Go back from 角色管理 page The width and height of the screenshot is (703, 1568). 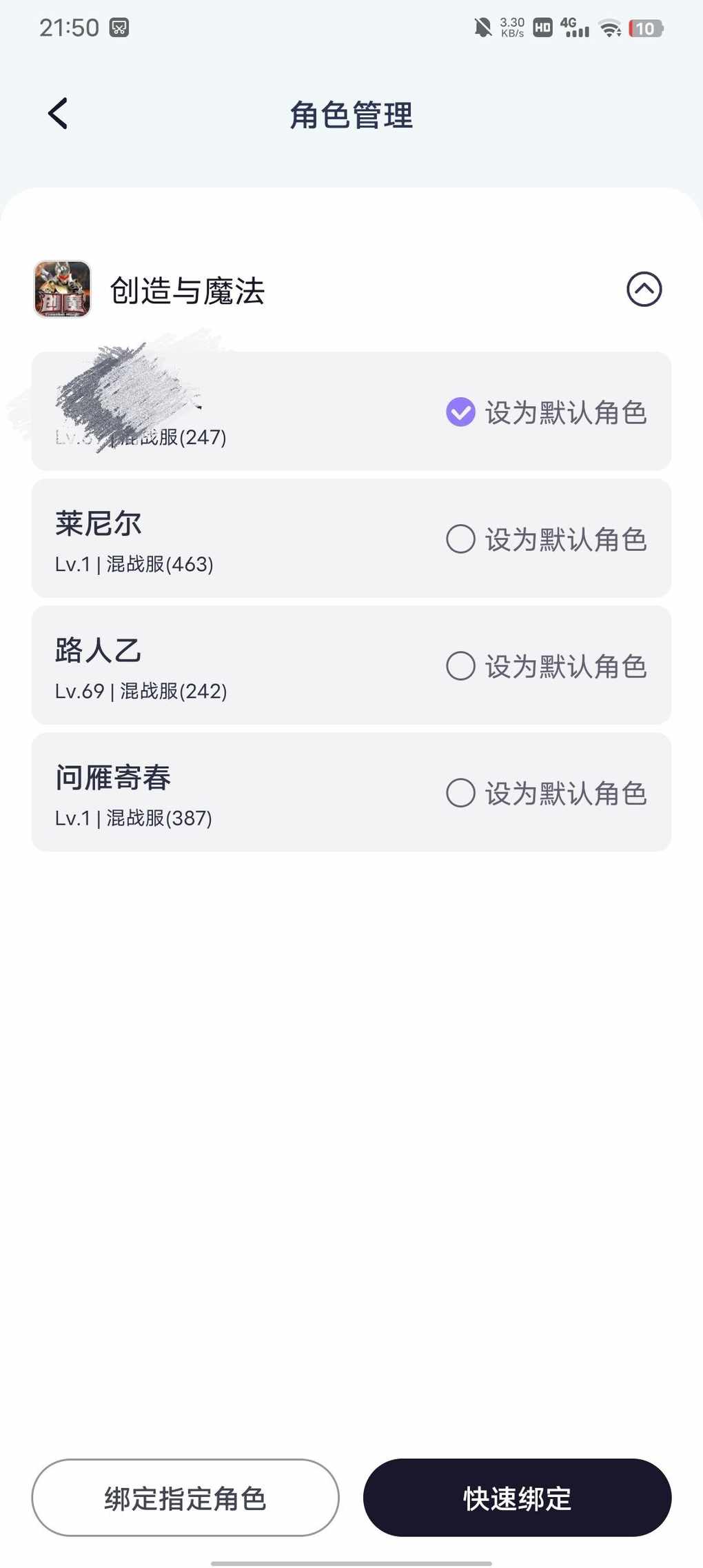(58, 114)
